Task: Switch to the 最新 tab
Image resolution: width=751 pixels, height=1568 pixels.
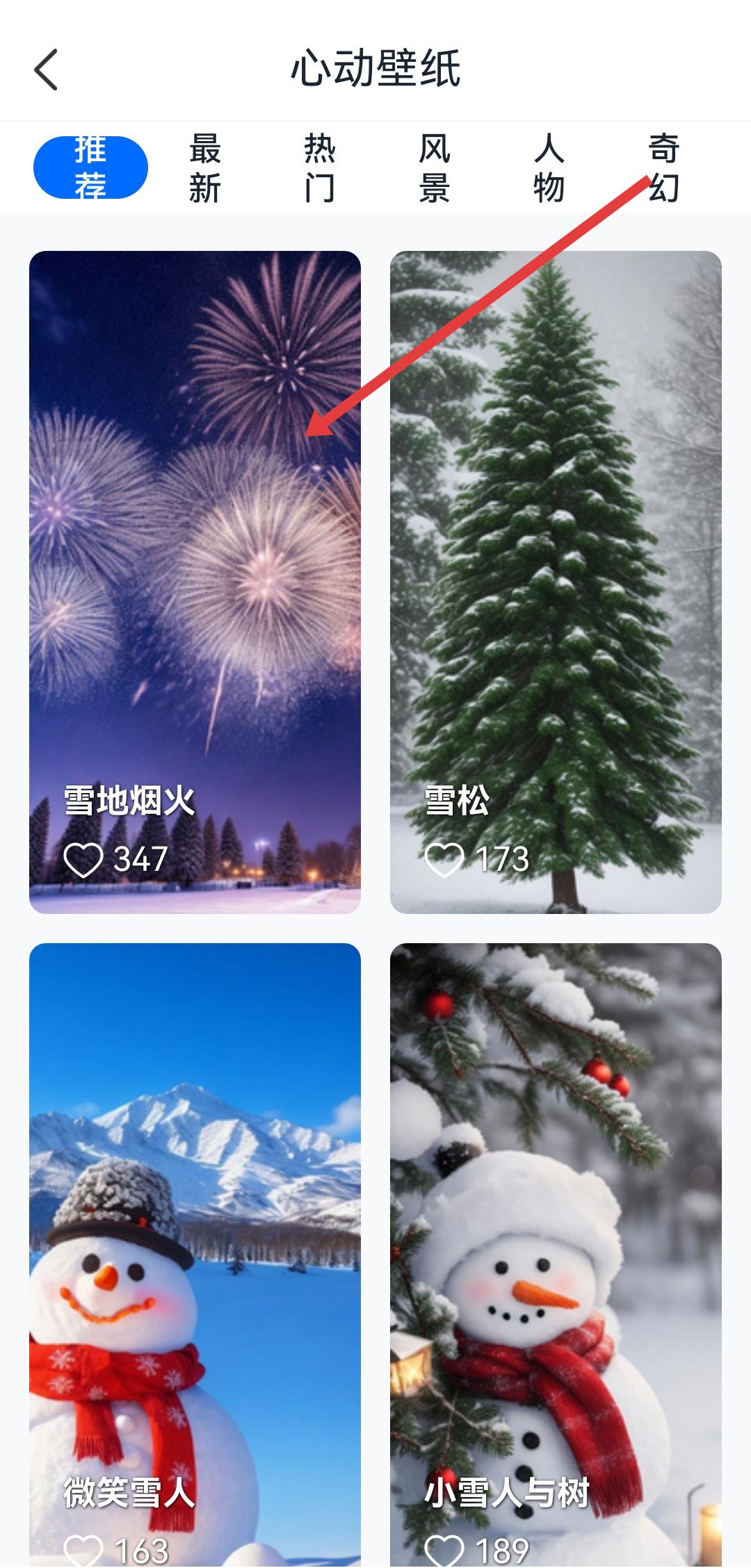Action: tap(205, 168)
